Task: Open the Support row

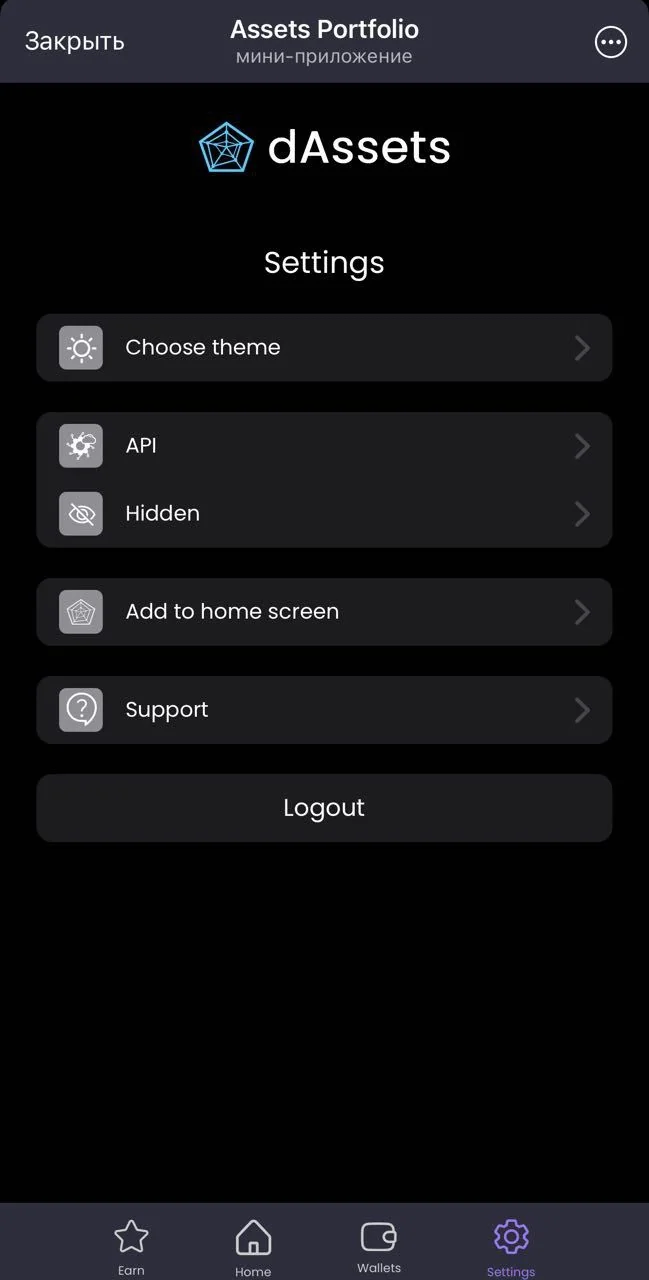Action: [x=324, y=710]
